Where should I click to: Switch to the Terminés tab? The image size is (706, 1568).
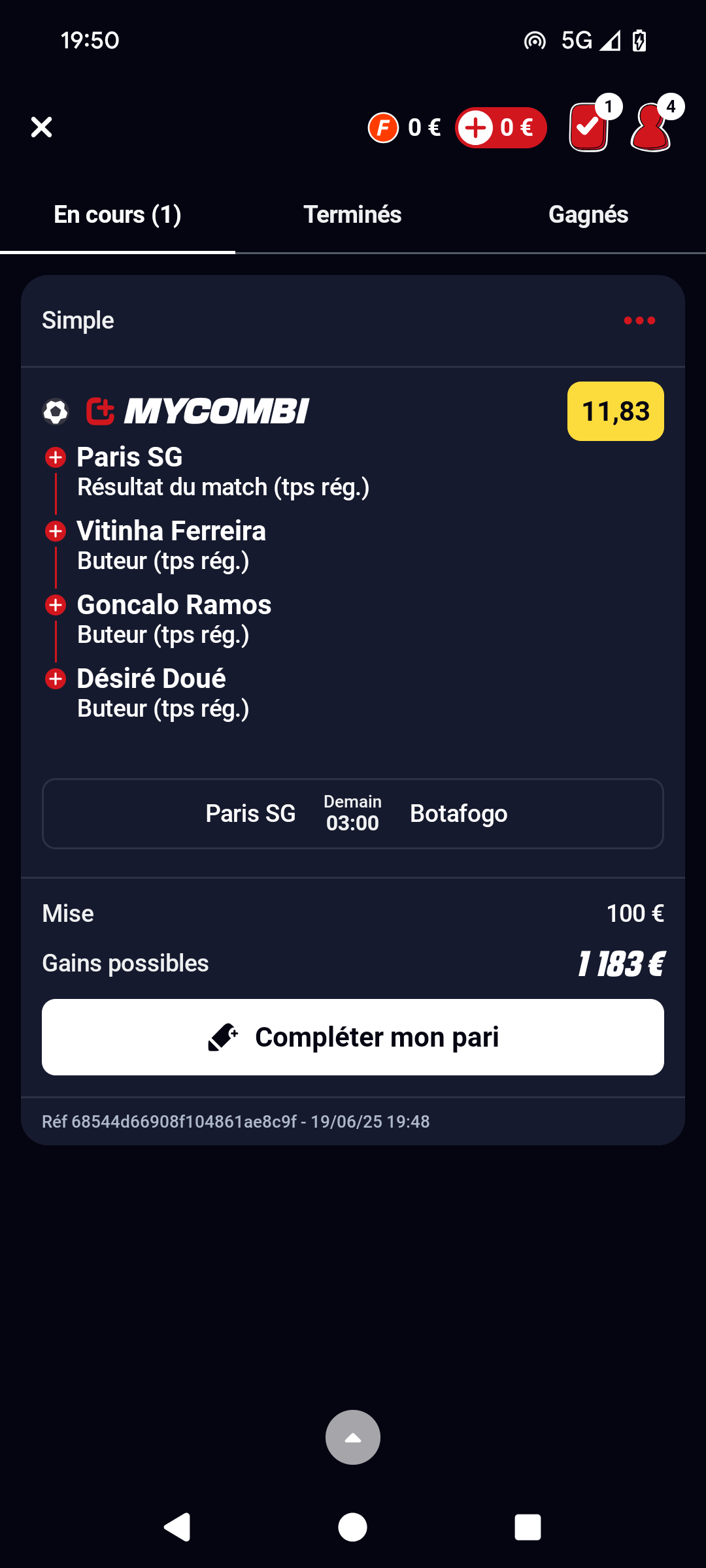tap(353, 215)
